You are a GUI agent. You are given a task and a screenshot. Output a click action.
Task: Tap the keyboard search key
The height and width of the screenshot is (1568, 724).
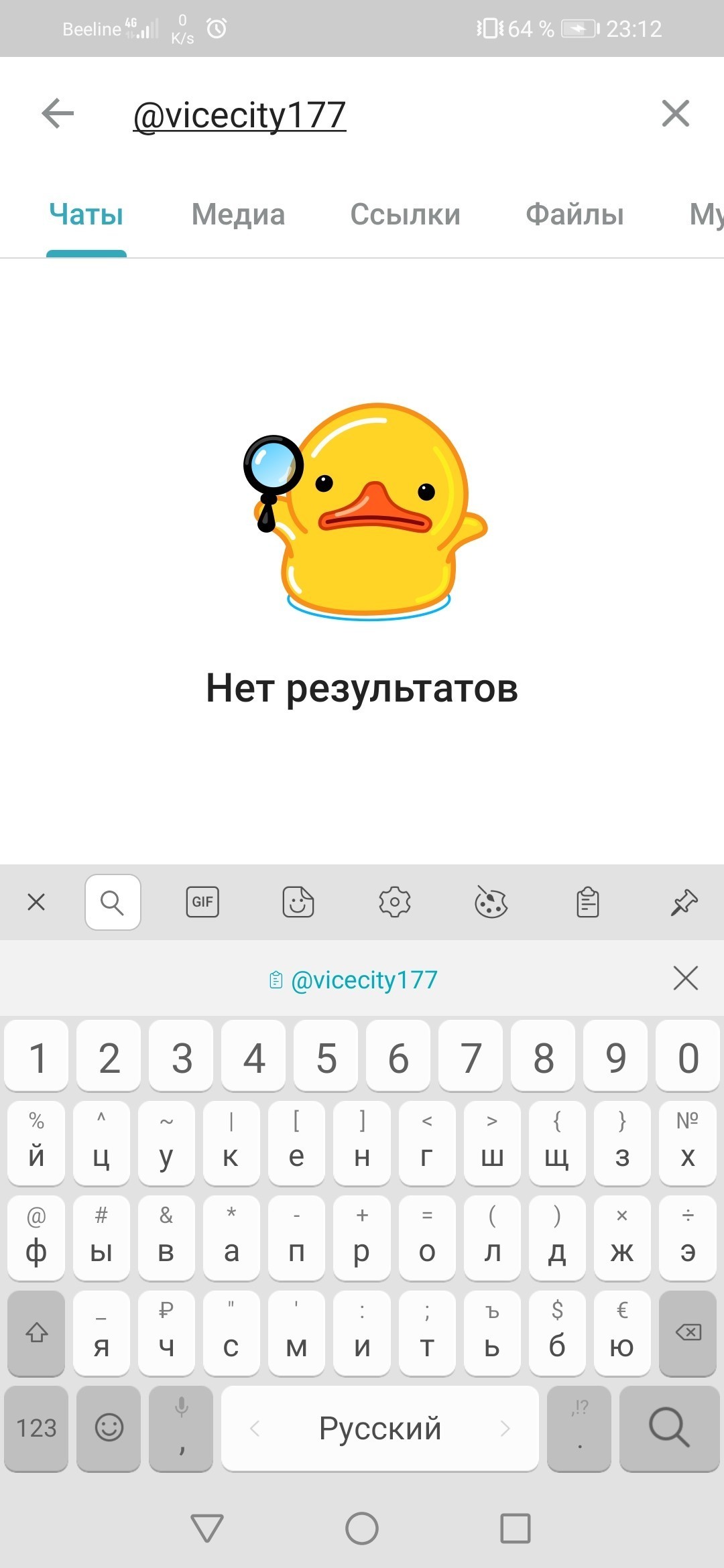pos(668,1428)
